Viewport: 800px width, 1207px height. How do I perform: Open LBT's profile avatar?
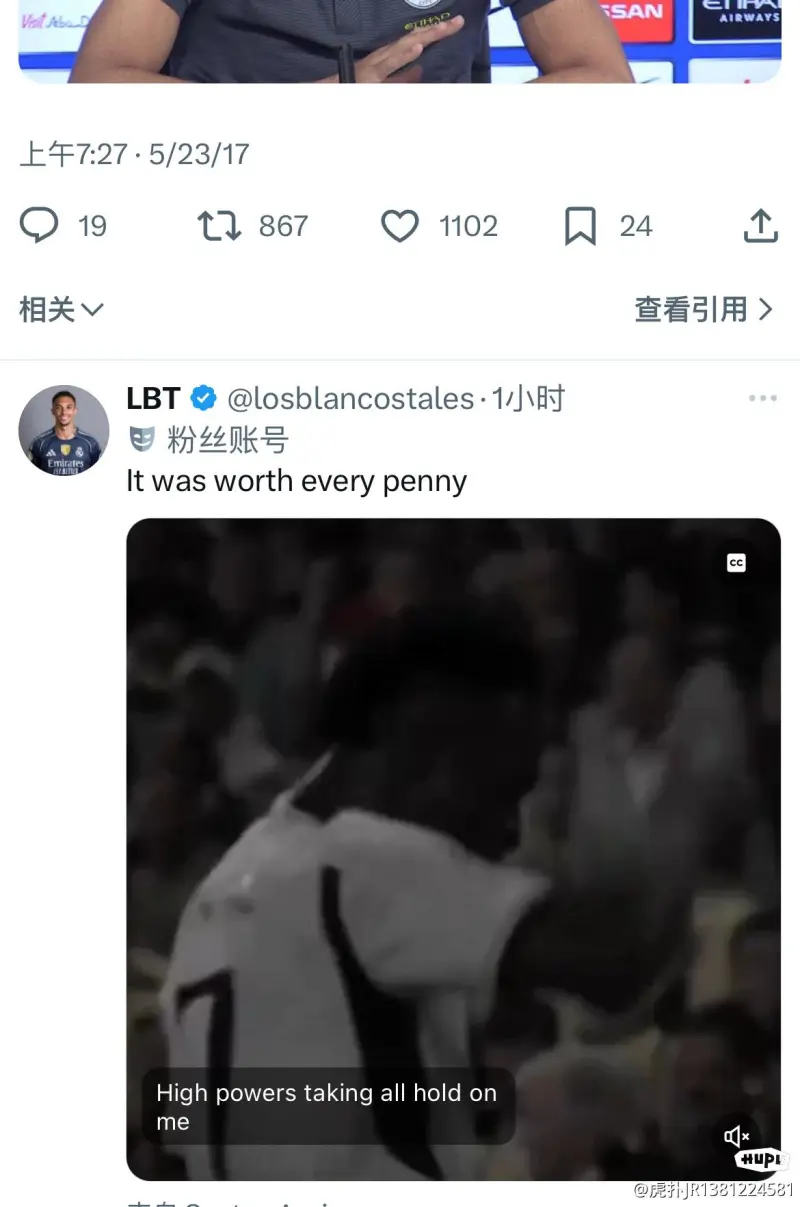[x=64, y=430]
